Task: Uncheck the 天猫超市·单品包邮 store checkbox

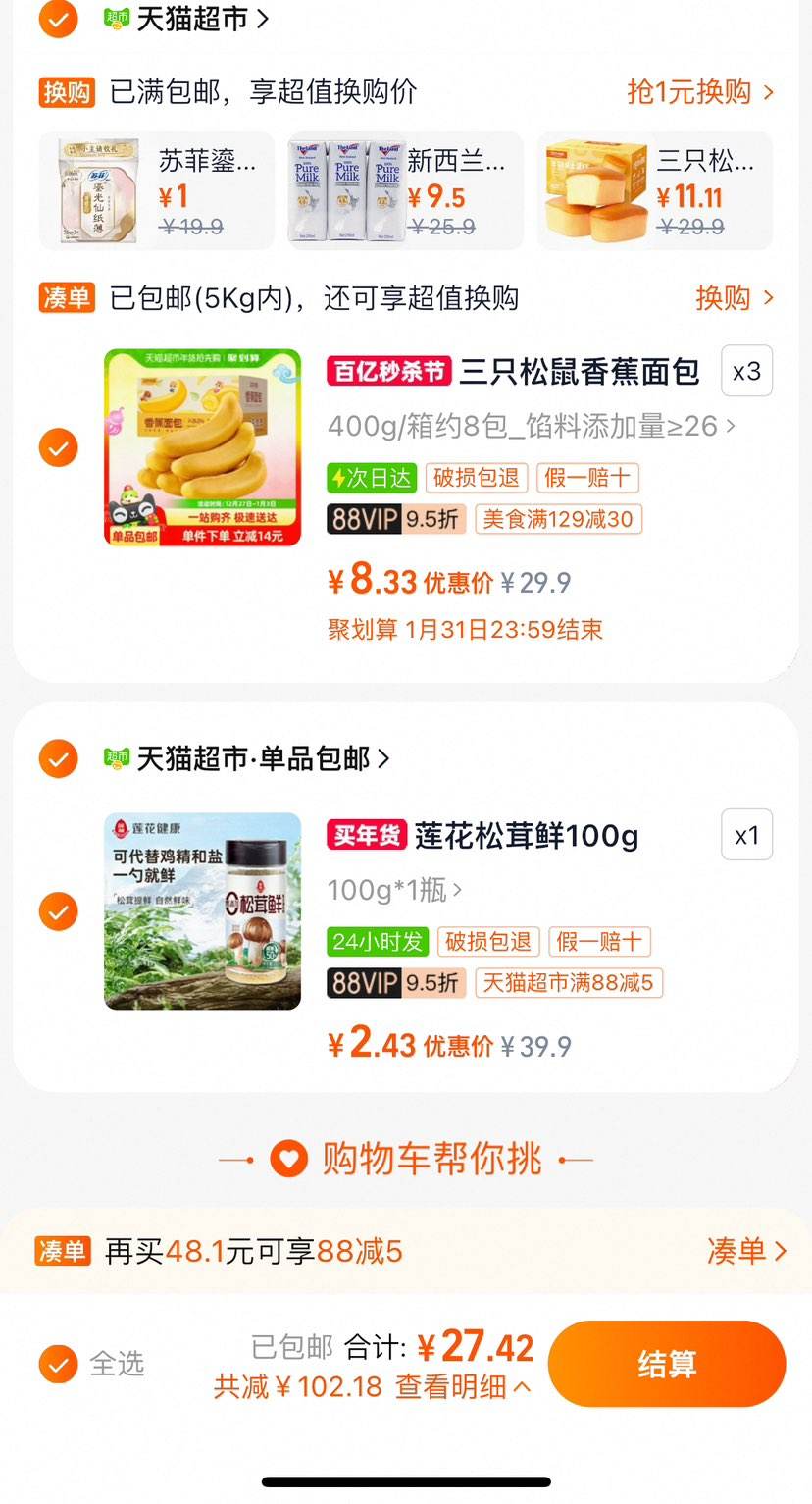Action: pyautogui.click(x=58, y=758)
